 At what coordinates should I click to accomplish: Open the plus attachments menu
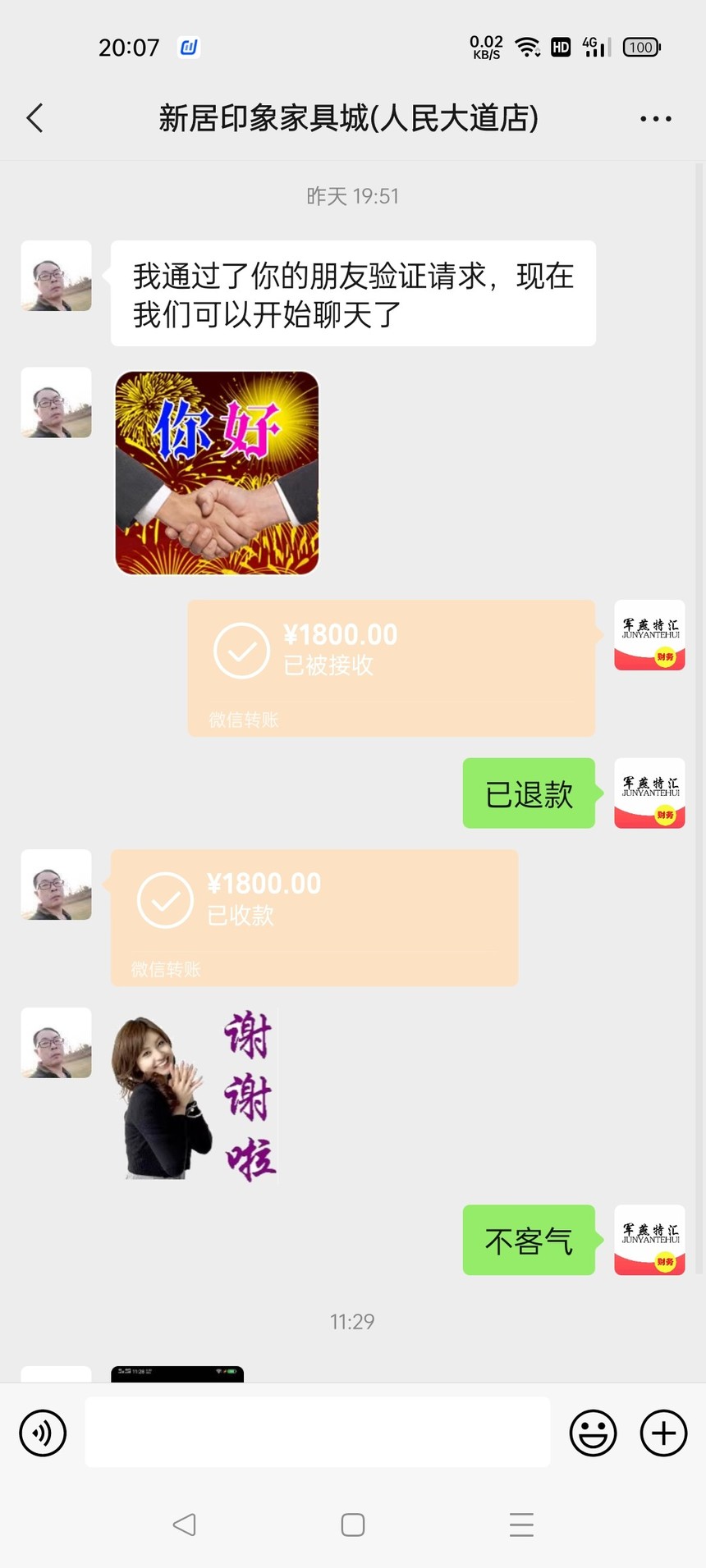tap(663, 1433)
